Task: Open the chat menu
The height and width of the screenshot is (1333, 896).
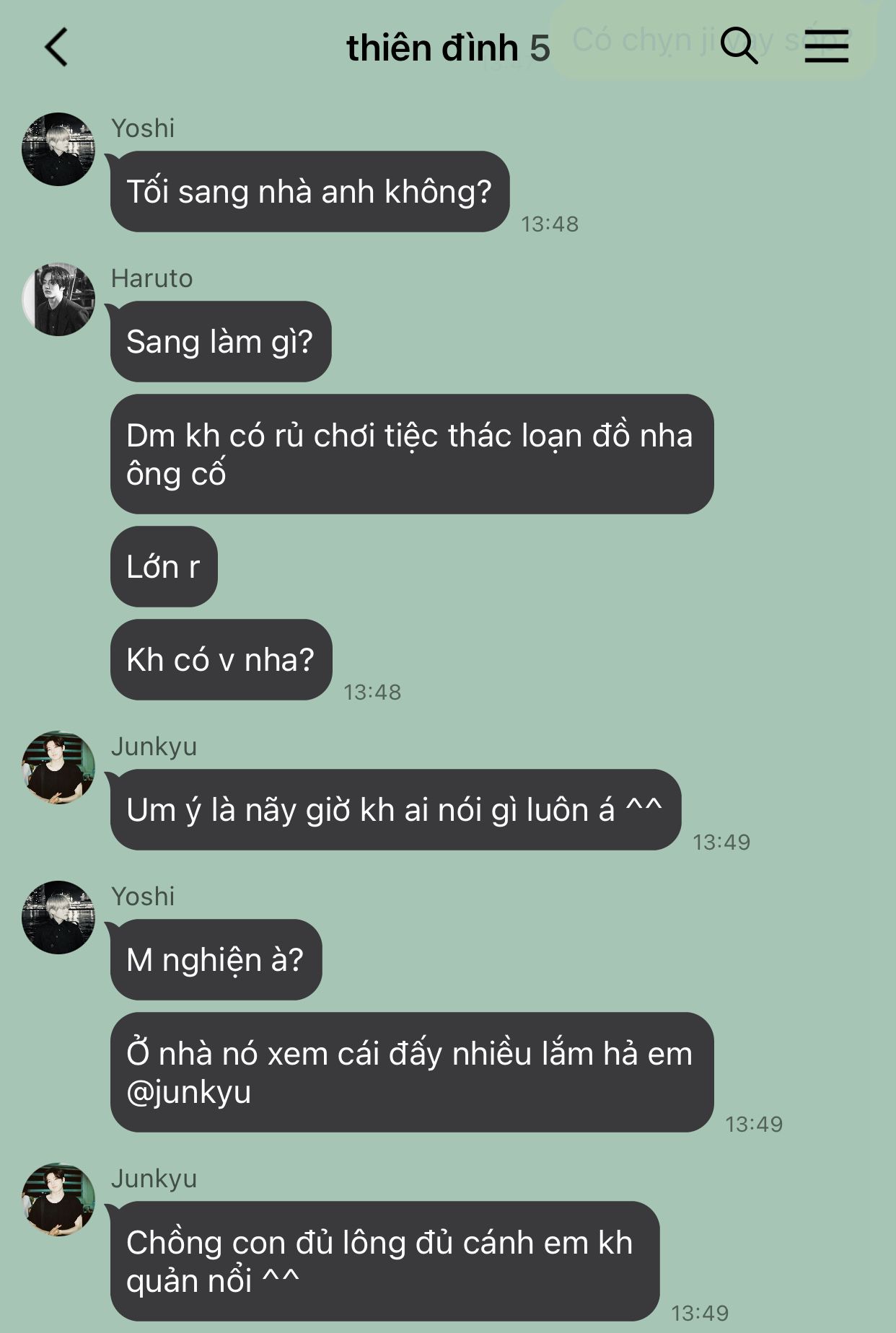Action: [826, 46]
